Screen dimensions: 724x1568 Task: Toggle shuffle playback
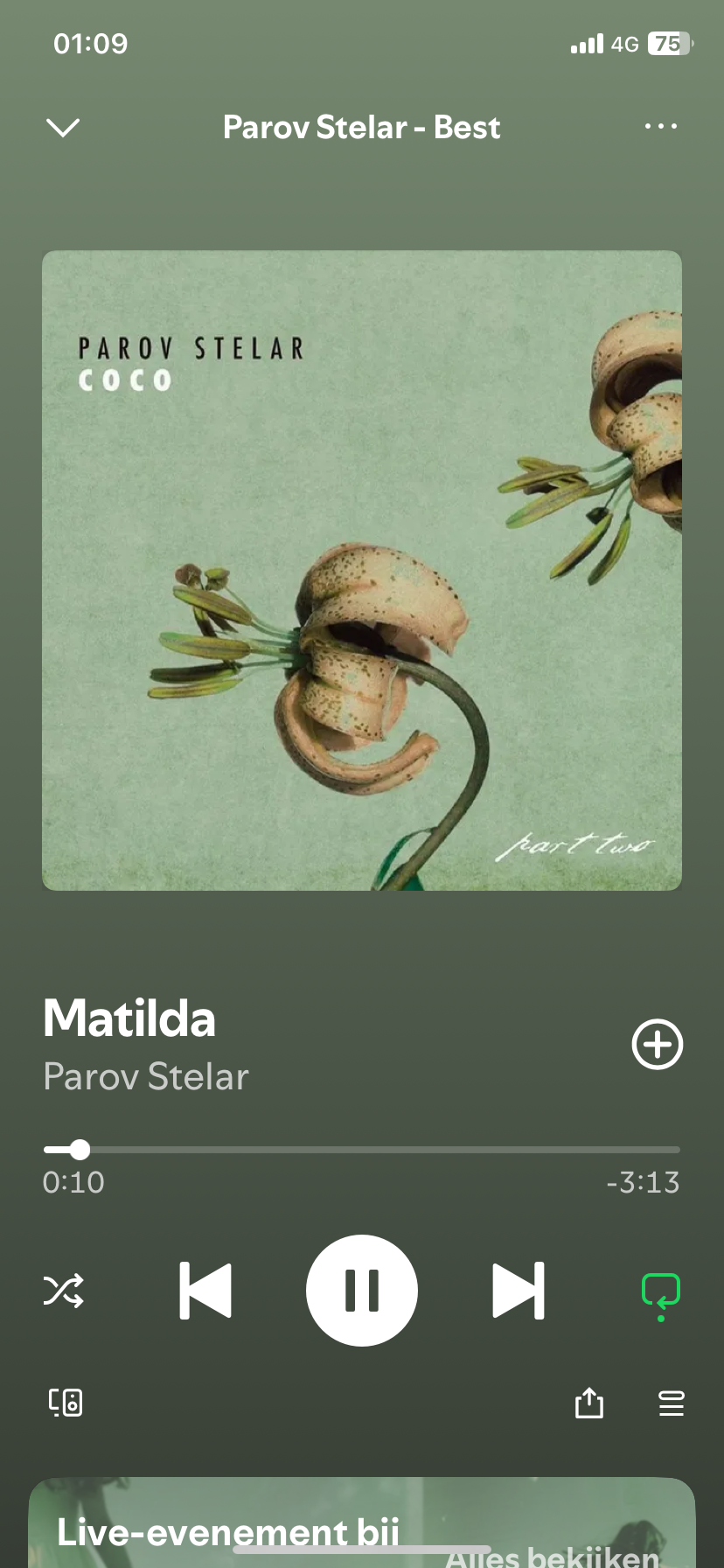coord(64,1291)
